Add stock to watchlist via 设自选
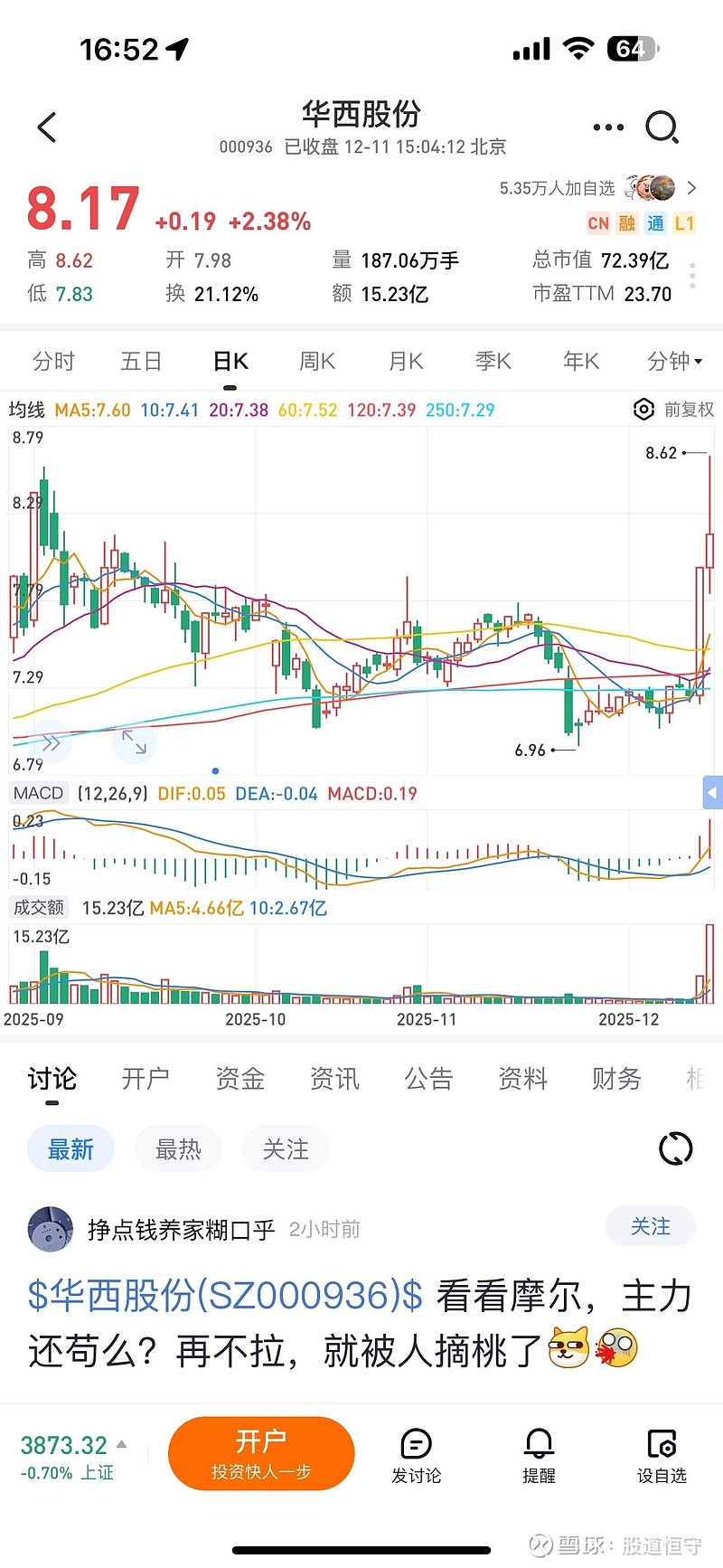The image size is (723, 1568). (x=662, y=1456)
